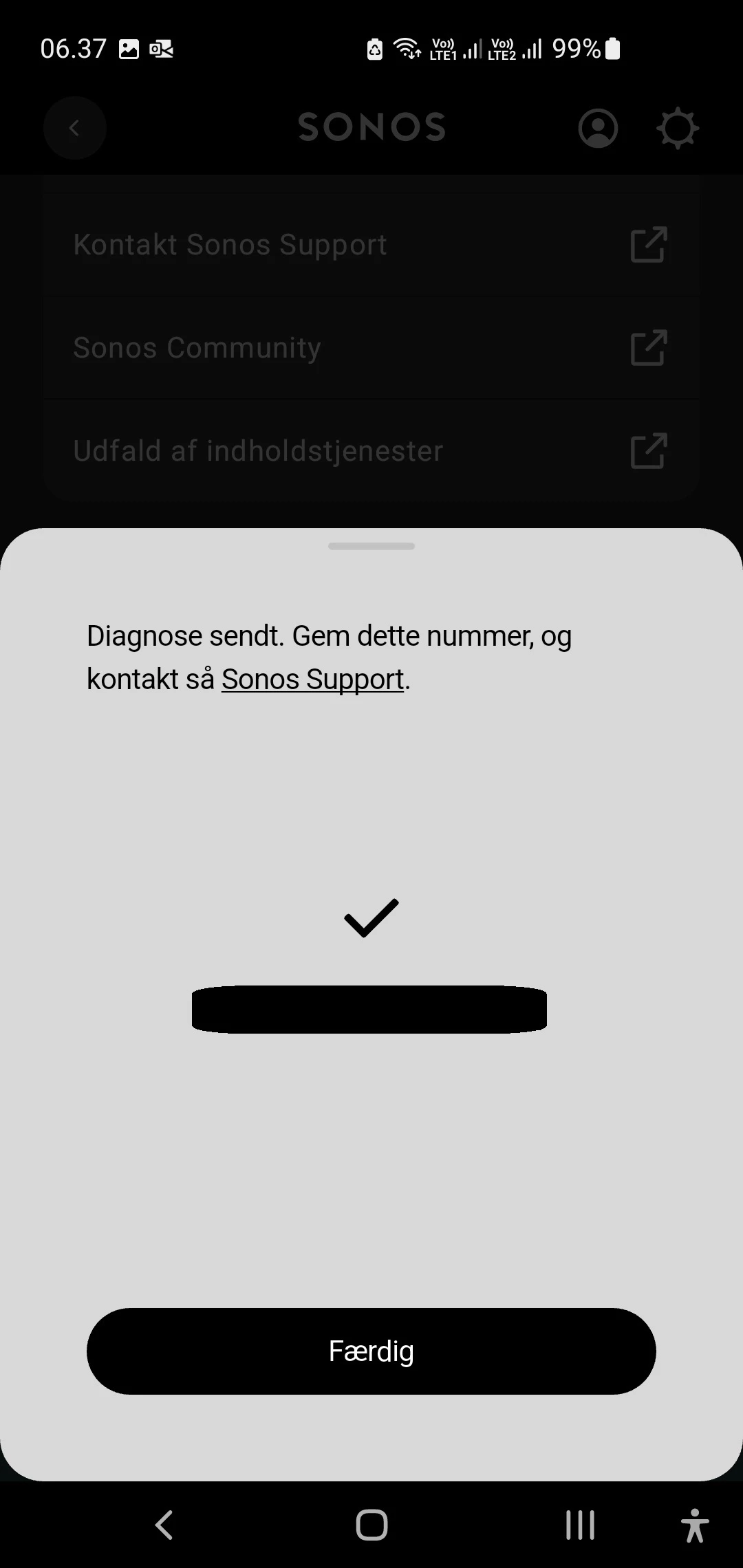Open the account profile icon
743x1568 pixels.
tap(598, 128)
